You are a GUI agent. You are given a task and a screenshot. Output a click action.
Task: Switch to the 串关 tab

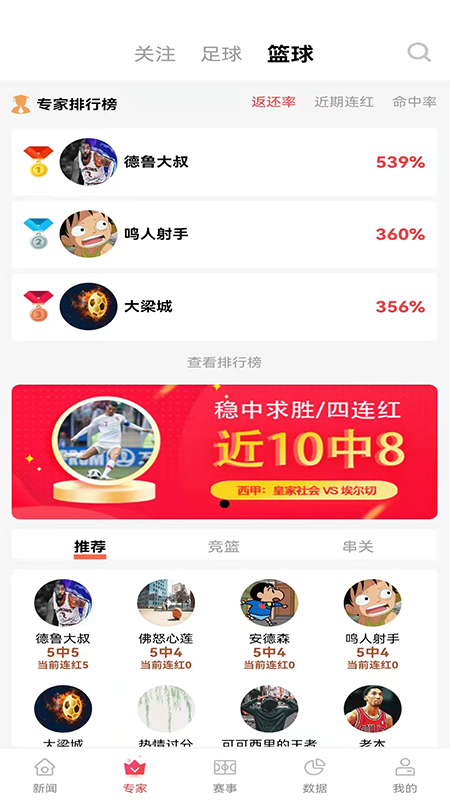click(358, 547)
